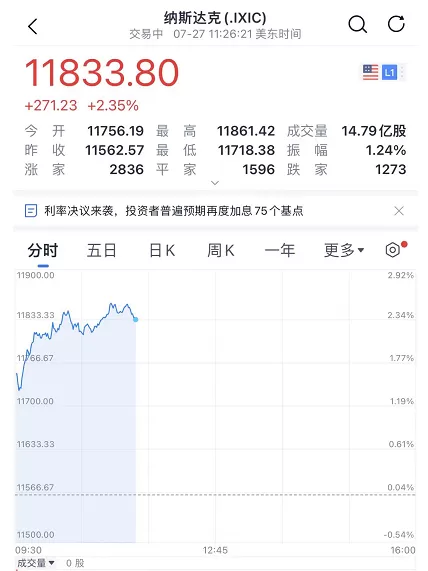Switch to the 周K weekly candlestick tab
Image resolution: width=428 pixels, height=571 pixels.
point(221,251)
